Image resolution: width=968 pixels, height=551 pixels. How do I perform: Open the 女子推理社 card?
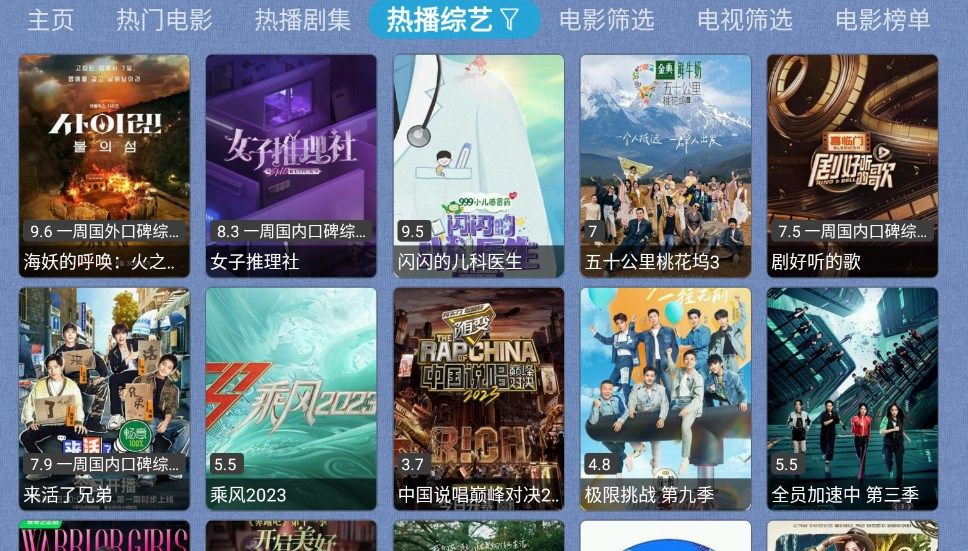(291, 165)
